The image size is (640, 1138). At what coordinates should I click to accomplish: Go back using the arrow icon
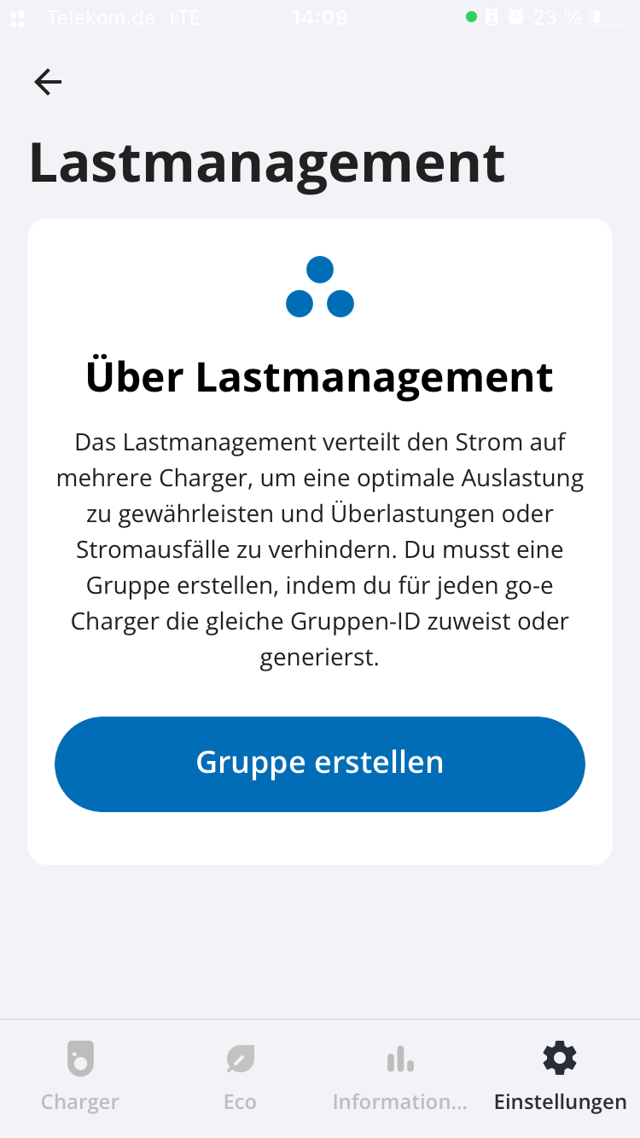pyautogui.click(x=48, y=82)
